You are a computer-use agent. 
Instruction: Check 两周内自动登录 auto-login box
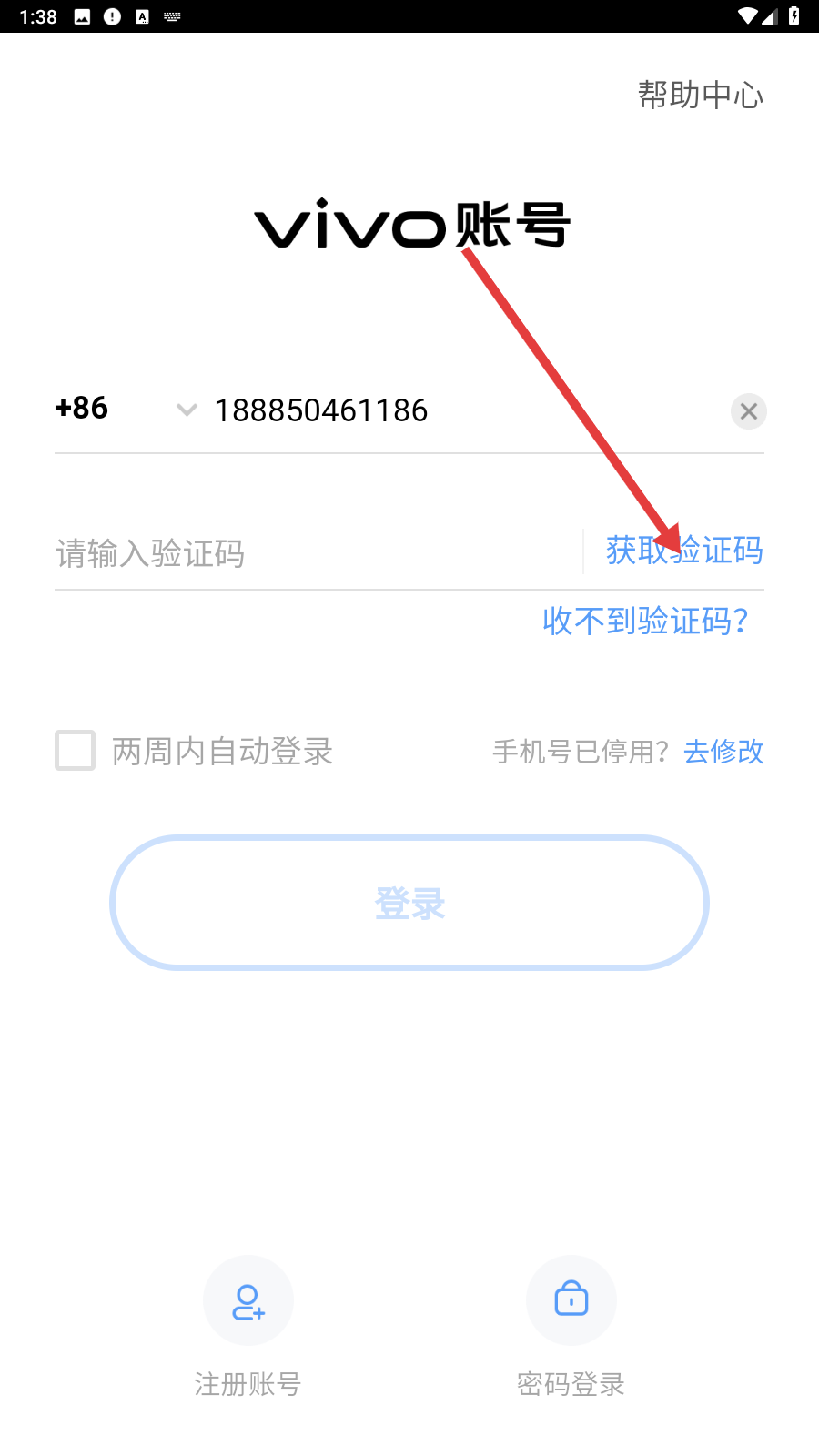click(x=76, y=751)
